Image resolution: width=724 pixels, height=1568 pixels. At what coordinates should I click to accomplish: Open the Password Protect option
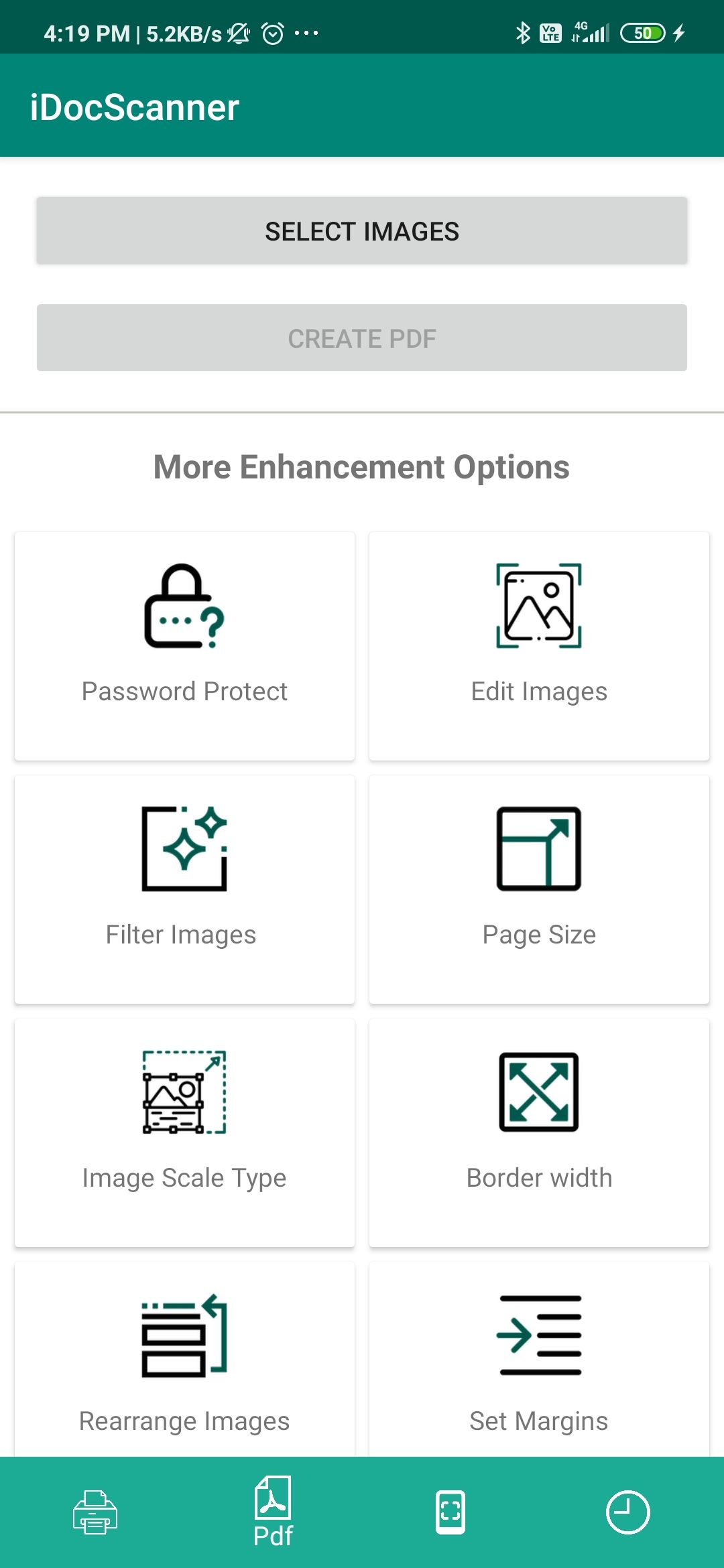coord(184,646)
